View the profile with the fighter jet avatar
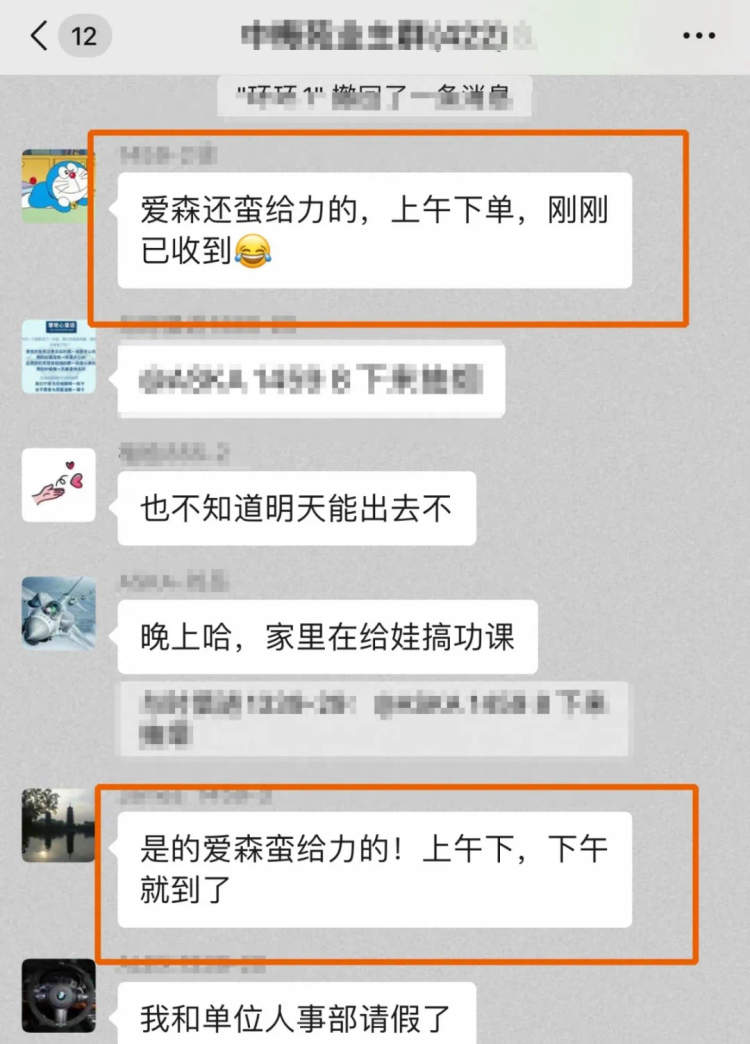750x1044 pixels. pyautogui.click(x=58, y=613)
